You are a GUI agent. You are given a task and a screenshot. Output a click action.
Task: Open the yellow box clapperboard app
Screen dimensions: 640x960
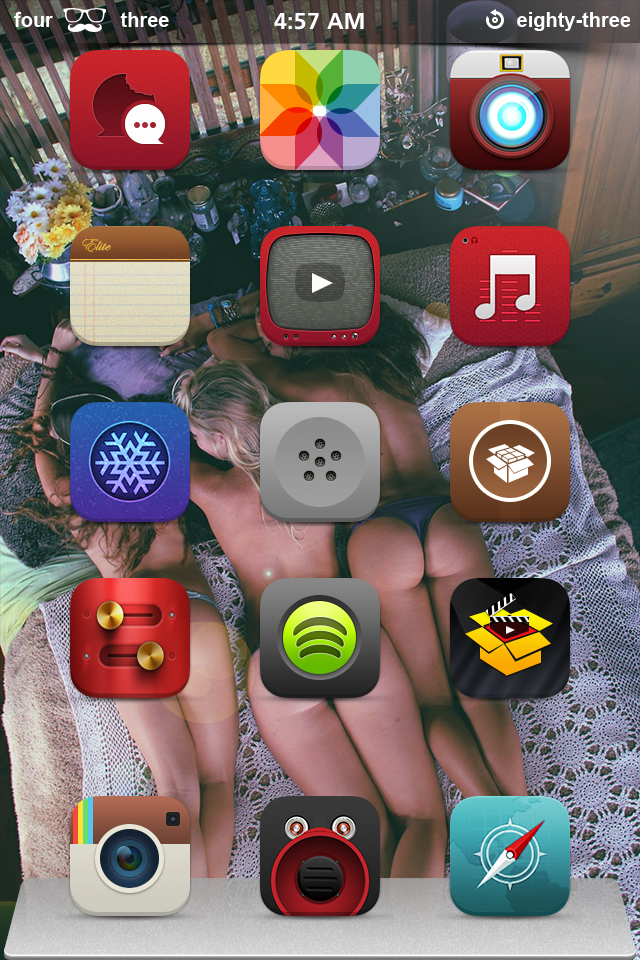[x=510, y=638]
